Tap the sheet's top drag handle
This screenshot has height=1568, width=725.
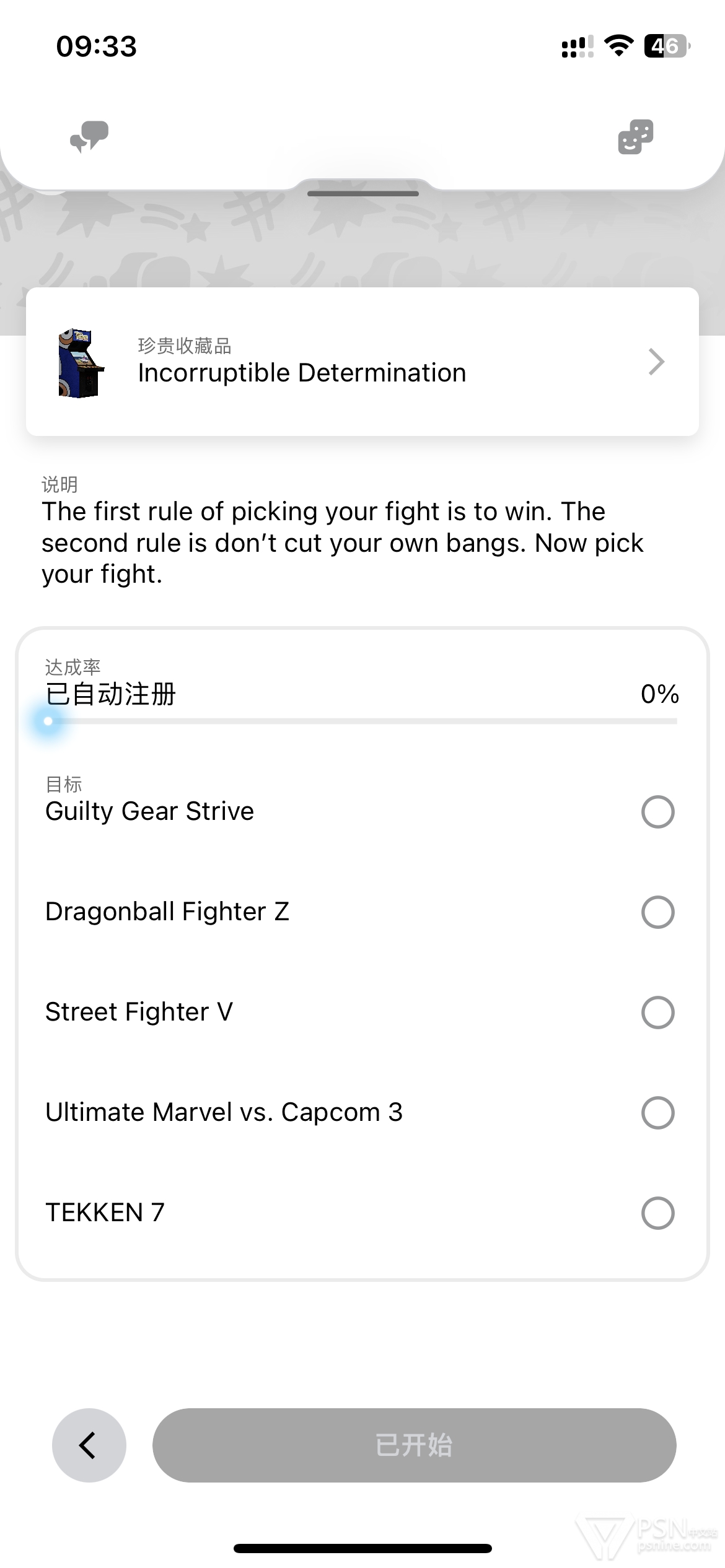[363, 194]
